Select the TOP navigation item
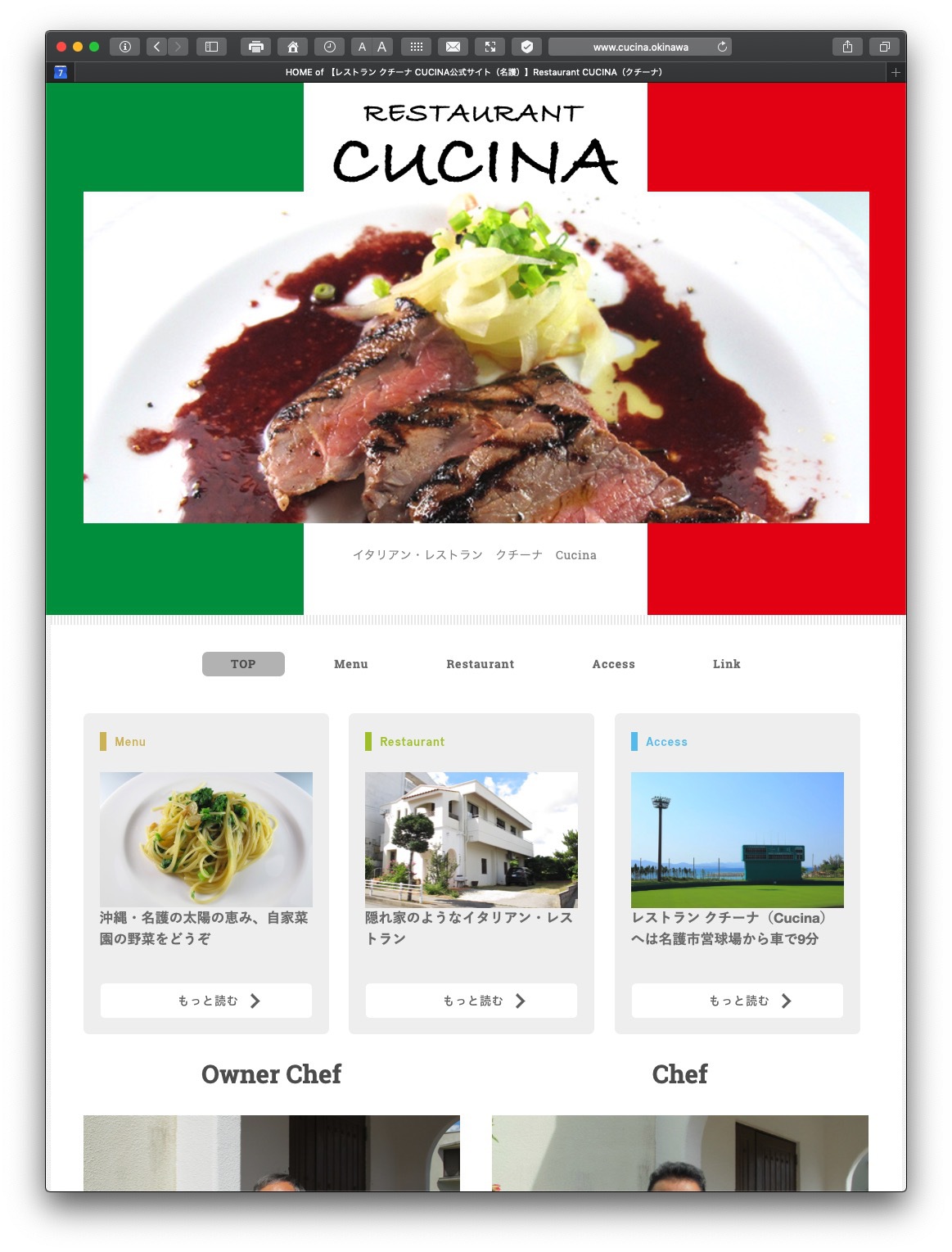Screen dimensions: 952x1252 [x=243, y=664]
